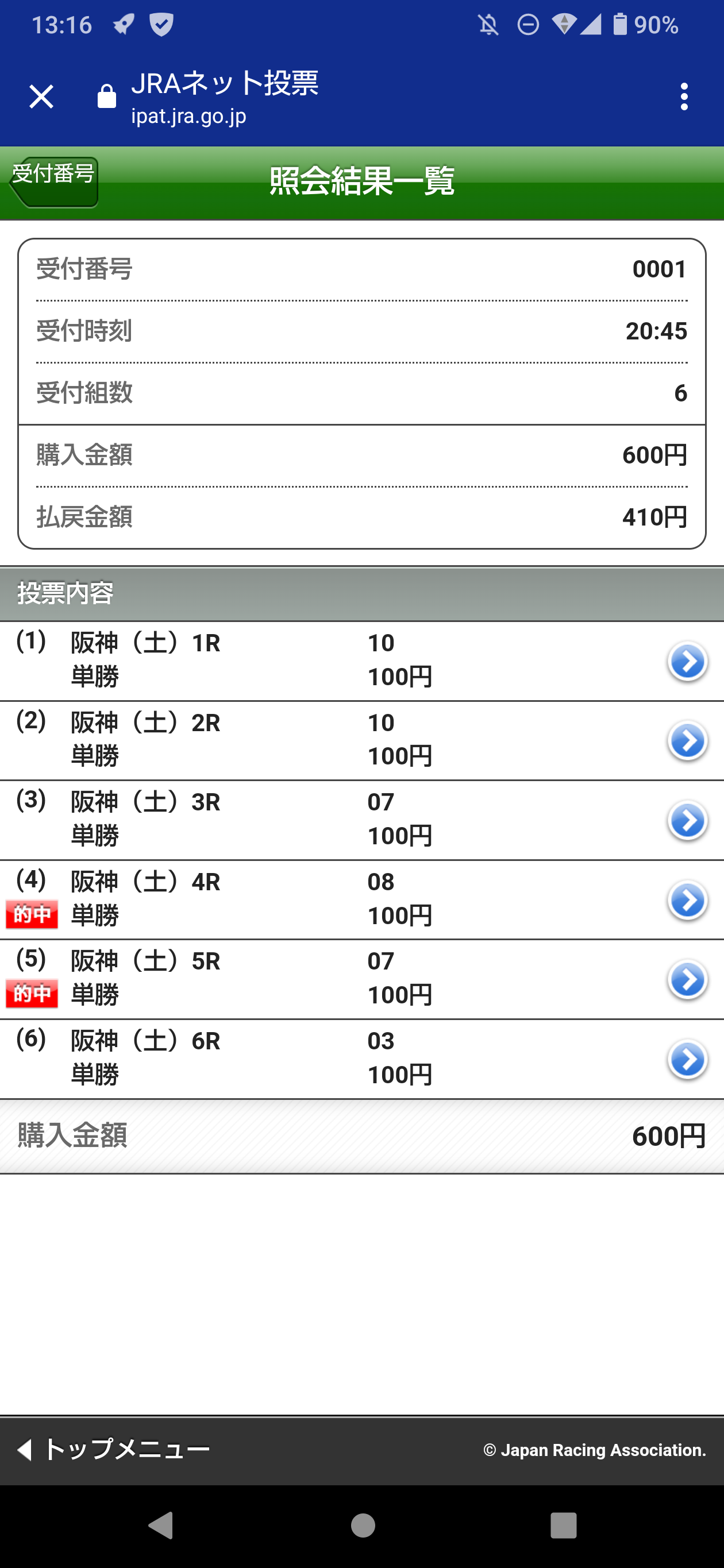View the 阪神 2R bet details

click(687, 741)
